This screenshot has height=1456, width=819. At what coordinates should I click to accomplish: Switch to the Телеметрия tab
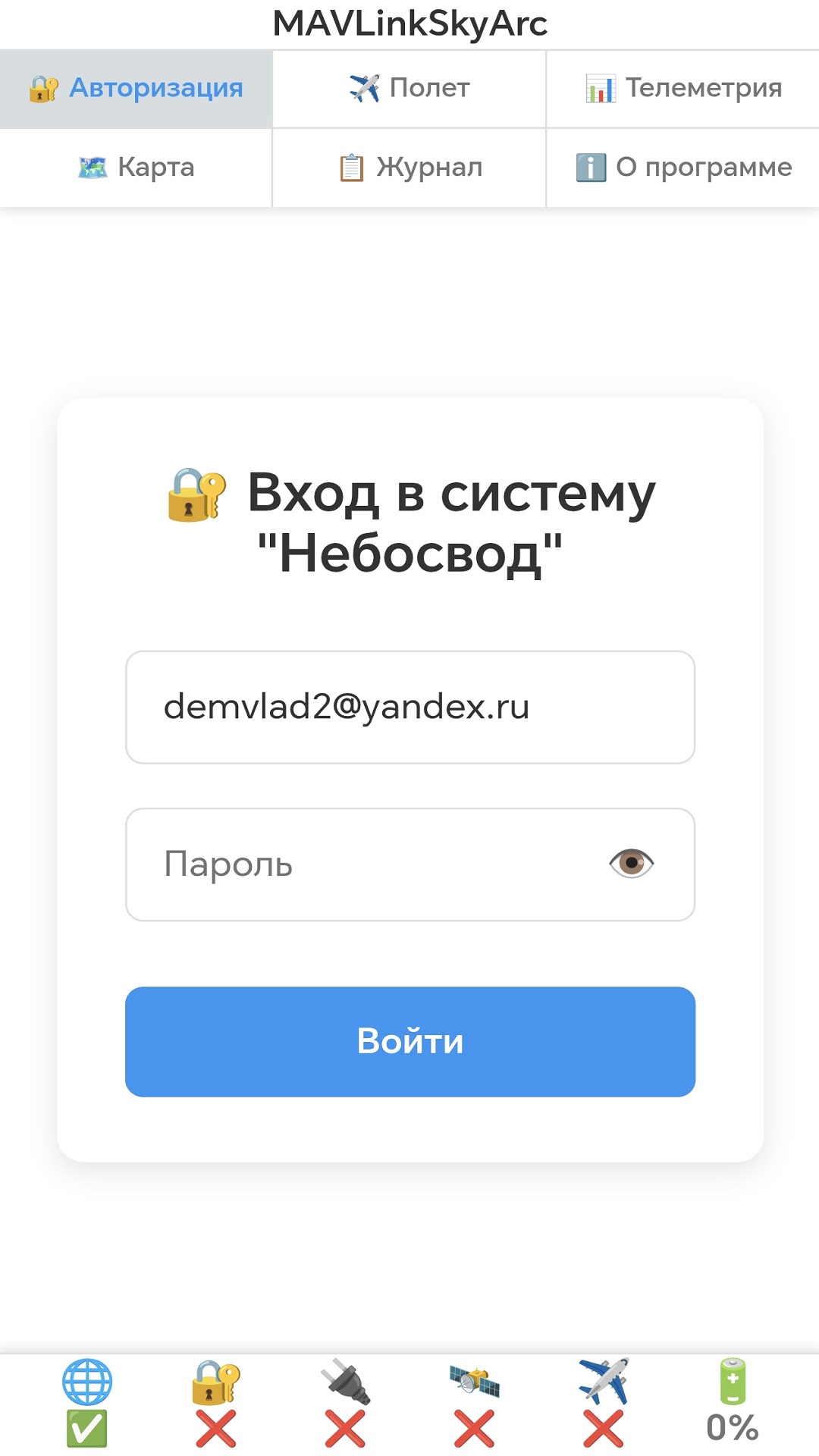(681, 87)
